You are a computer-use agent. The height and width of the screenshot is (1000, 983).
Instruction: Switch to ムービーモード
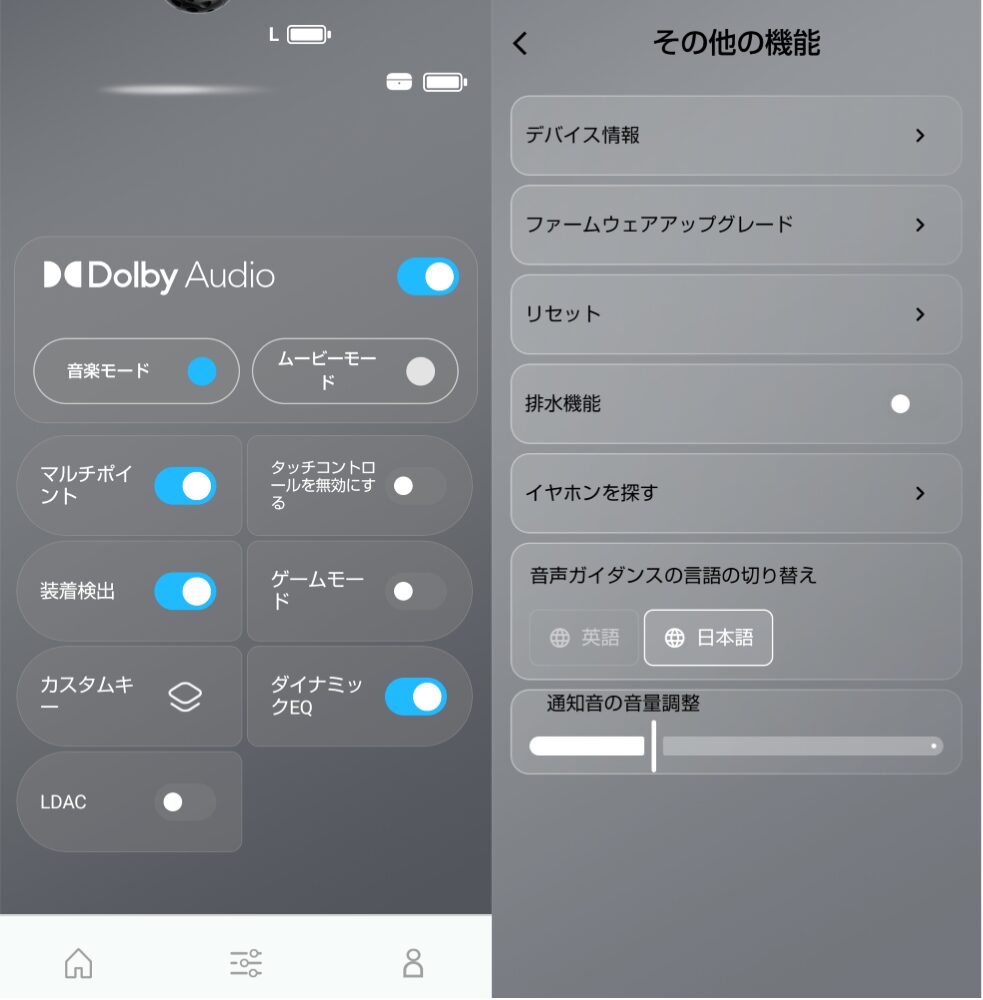(355, 371)
